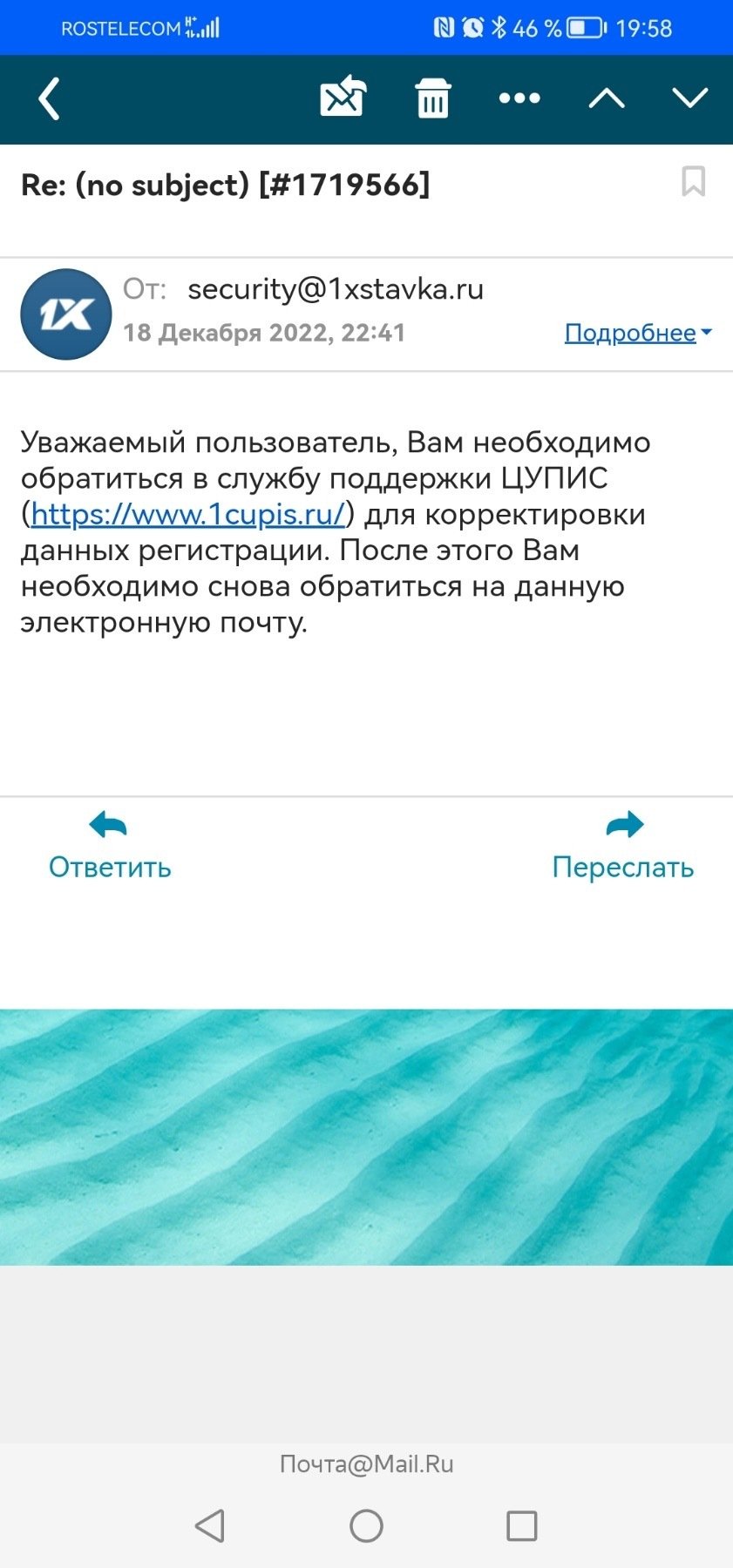Mark the email as unread
The width and height of the screenshot is (733, 1568).
[343, 98]
